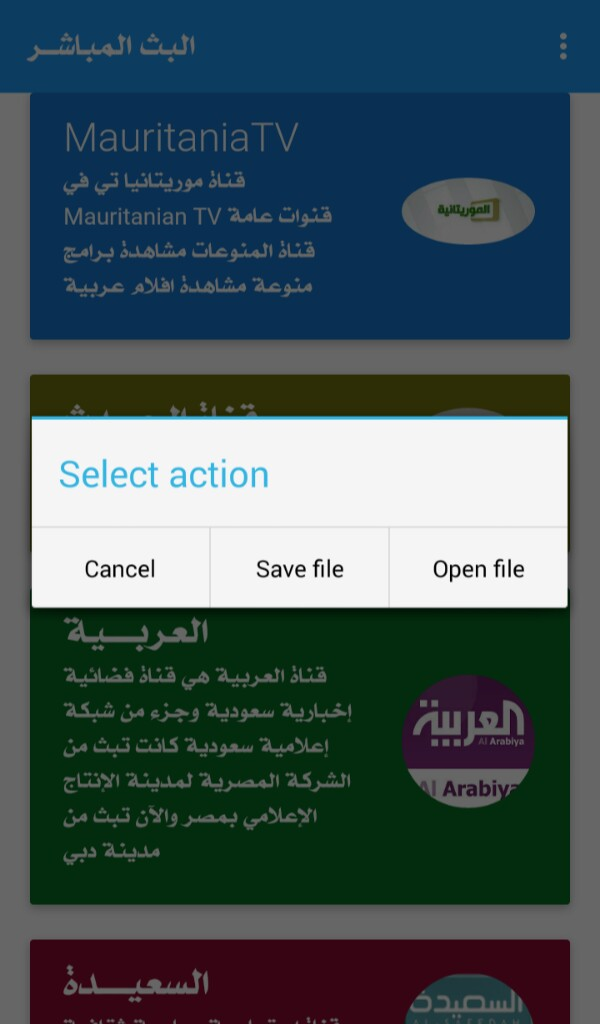The image size is (600, 1024).
Task: Select Open file option
Action: (x=478, y=569)
